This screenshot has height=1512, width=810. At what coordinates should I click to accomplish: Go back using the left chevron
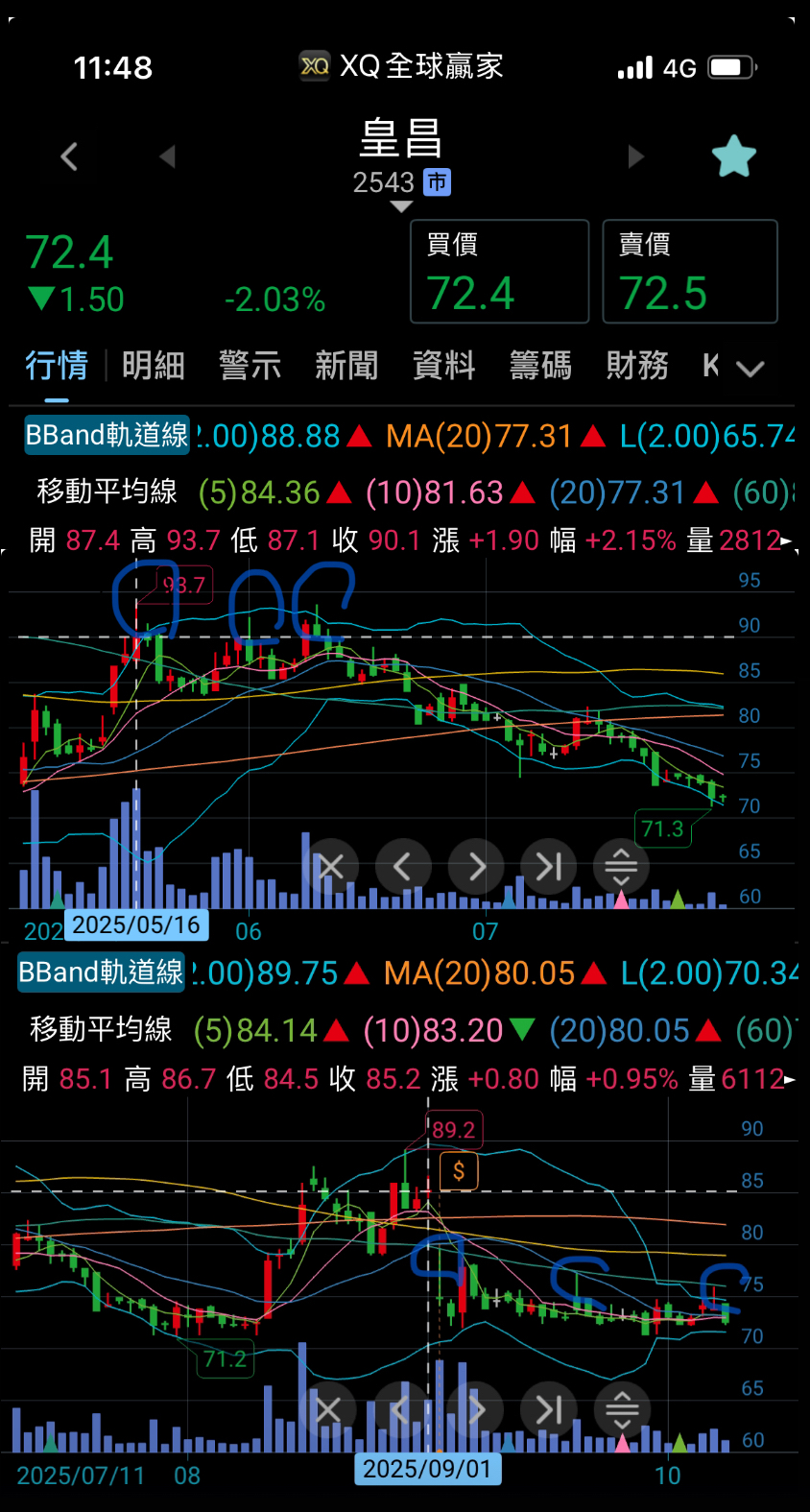(69, 156)
